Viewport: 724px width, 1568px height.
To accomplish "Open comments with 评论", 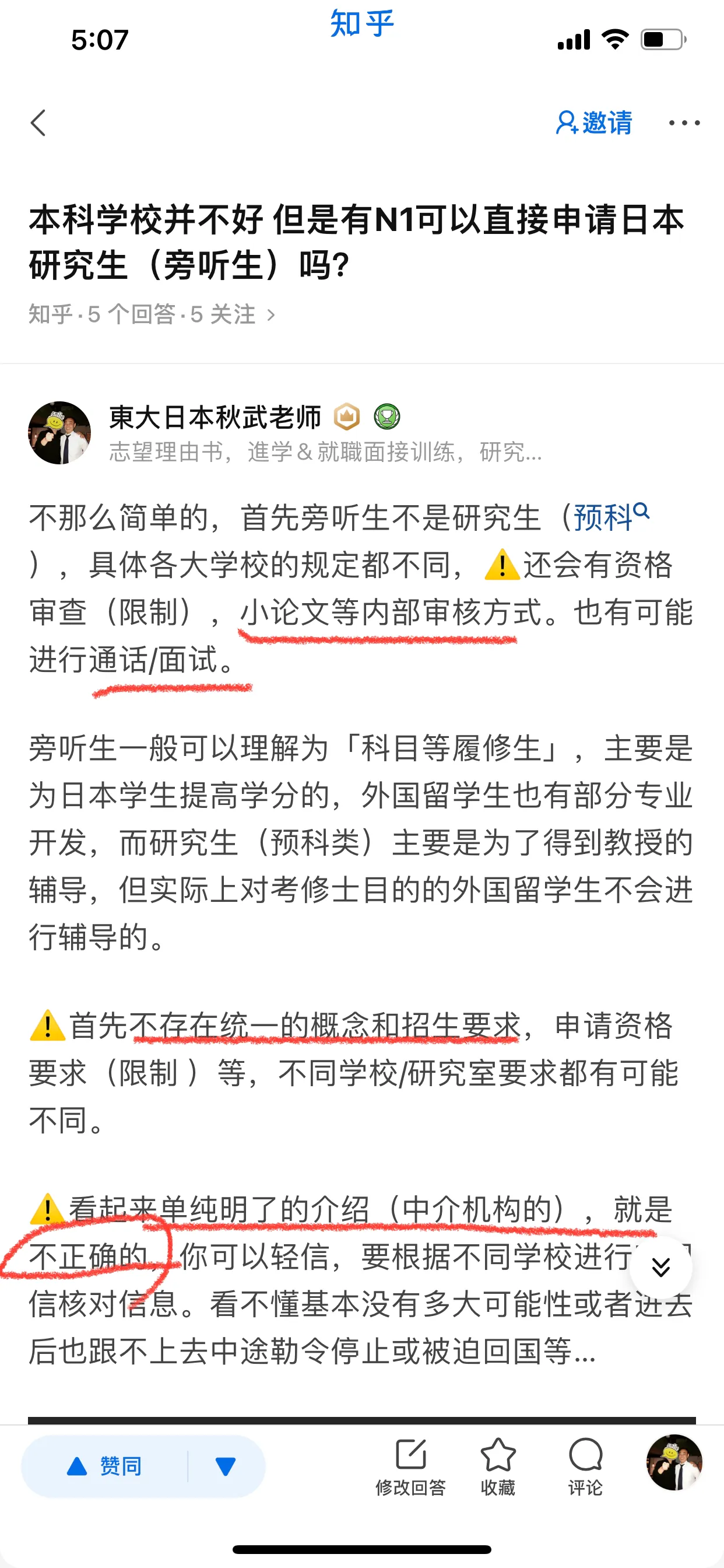I will pos(585,1466).
